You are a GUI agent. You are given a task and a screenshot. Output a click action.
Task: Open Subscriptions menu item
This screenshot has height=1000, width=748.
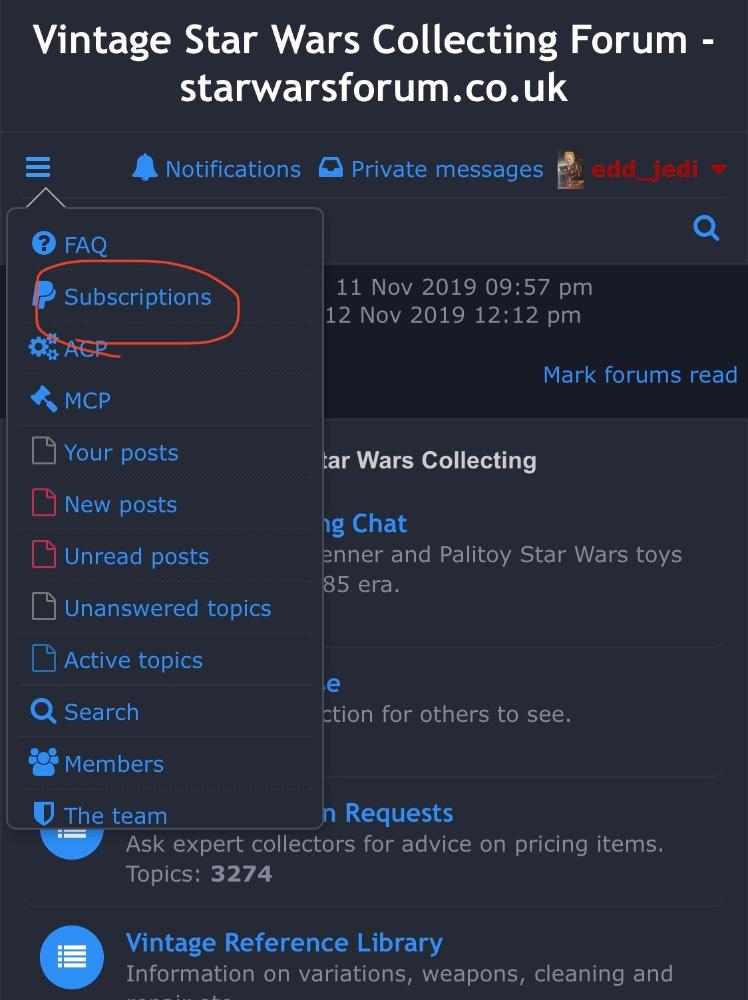[137, 297]
